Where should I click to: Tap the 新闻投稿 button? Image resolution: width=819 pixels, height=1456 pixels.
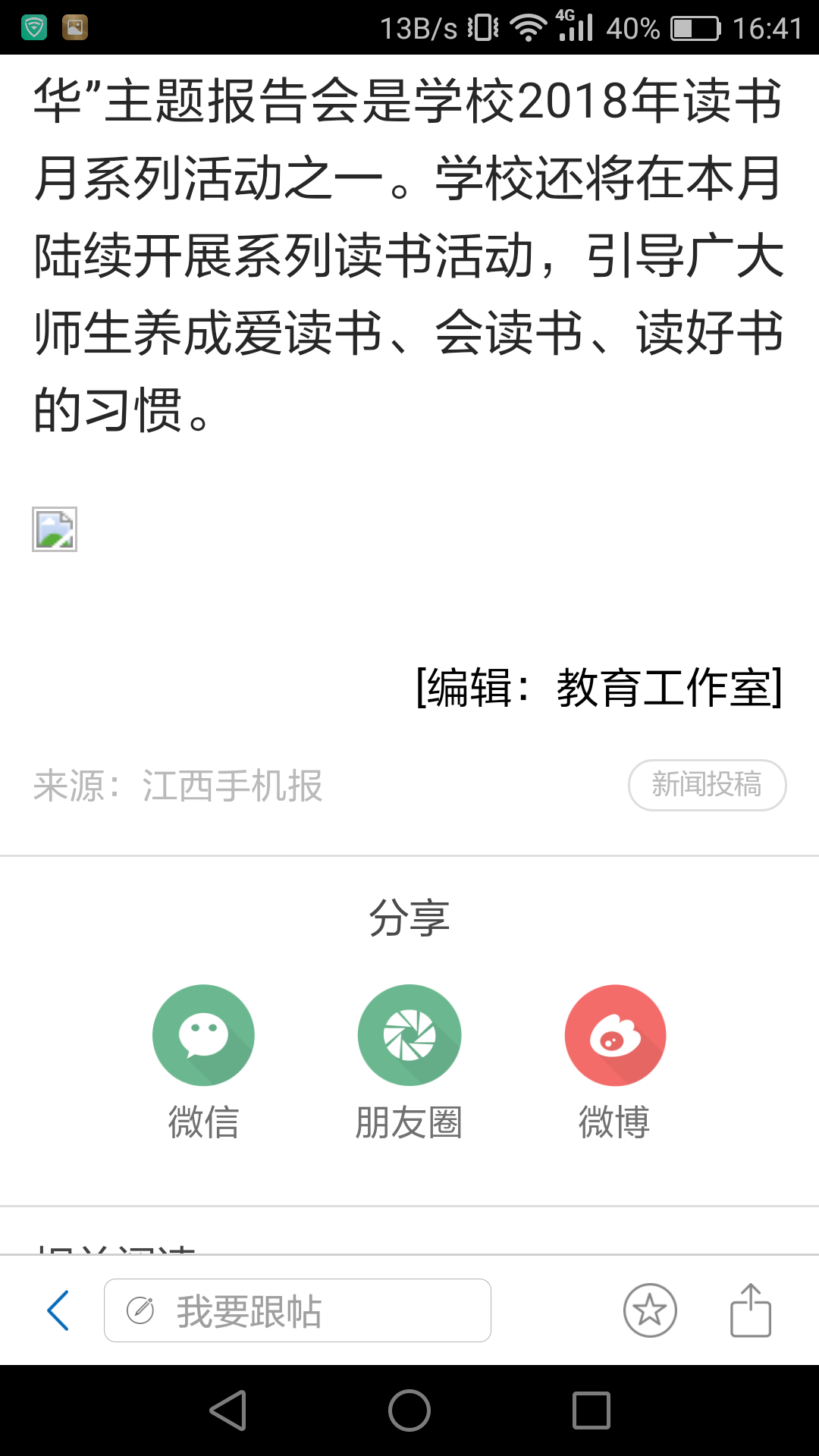[x=707, y=785]
